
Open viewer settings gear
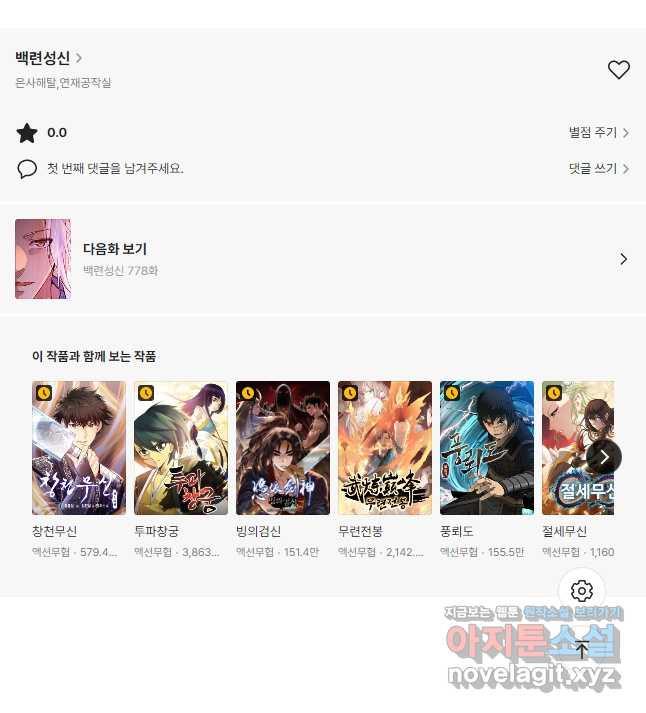coord(582,590)
